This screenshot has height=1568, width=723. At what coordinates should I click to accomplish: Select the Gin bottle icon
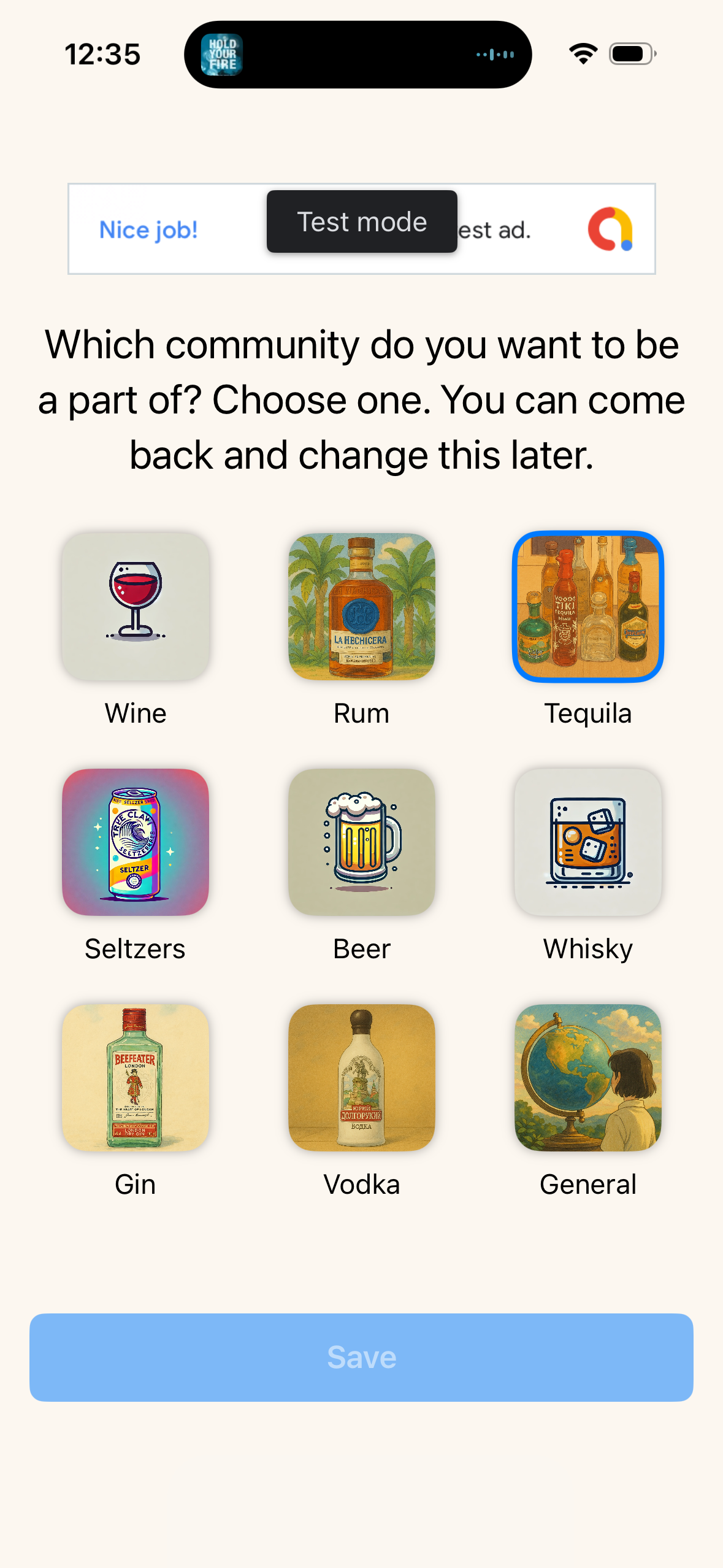[x=136, y=1078]
